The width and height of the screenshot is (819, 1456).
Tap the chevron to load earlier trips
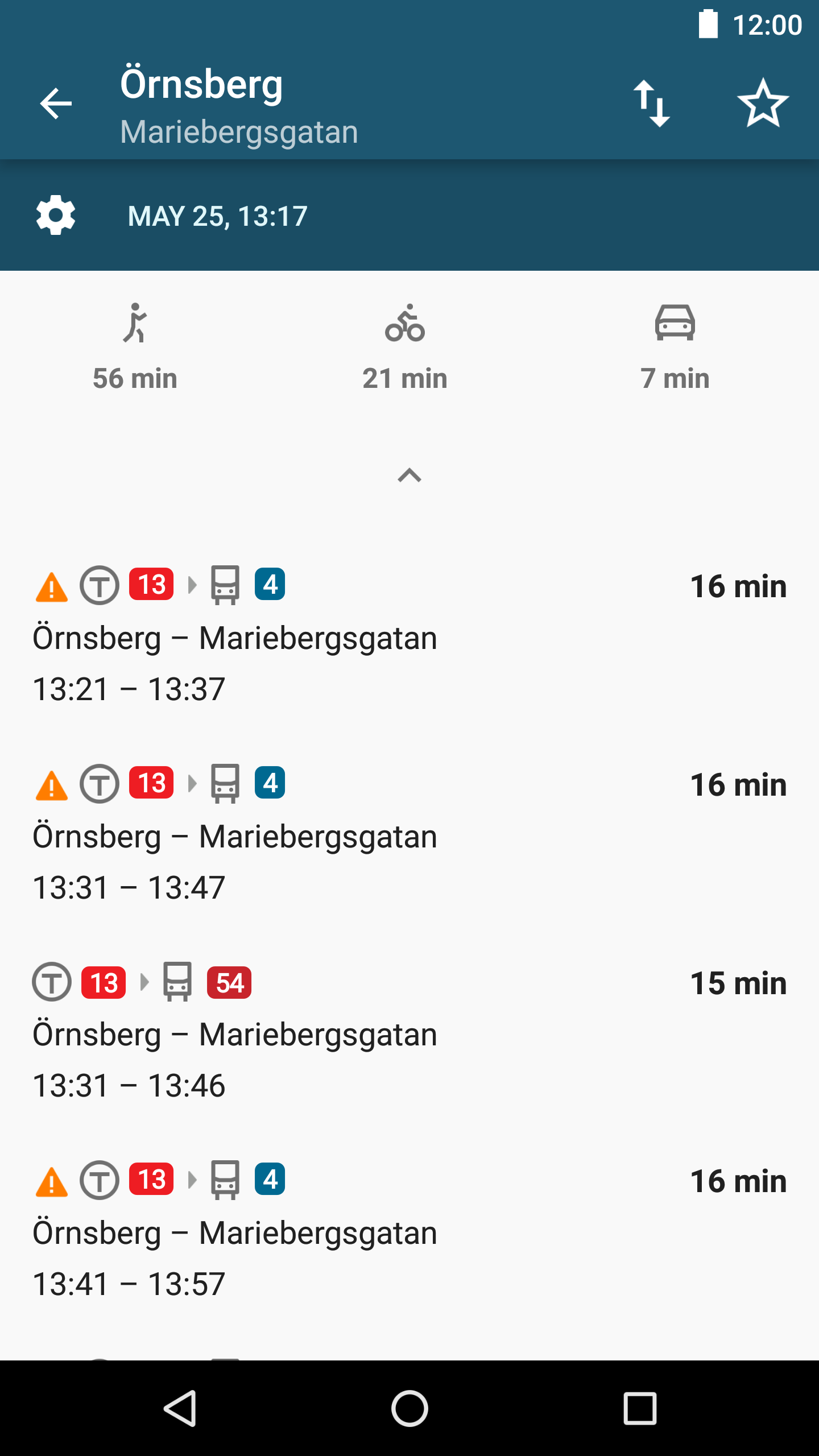coord(409,475)
